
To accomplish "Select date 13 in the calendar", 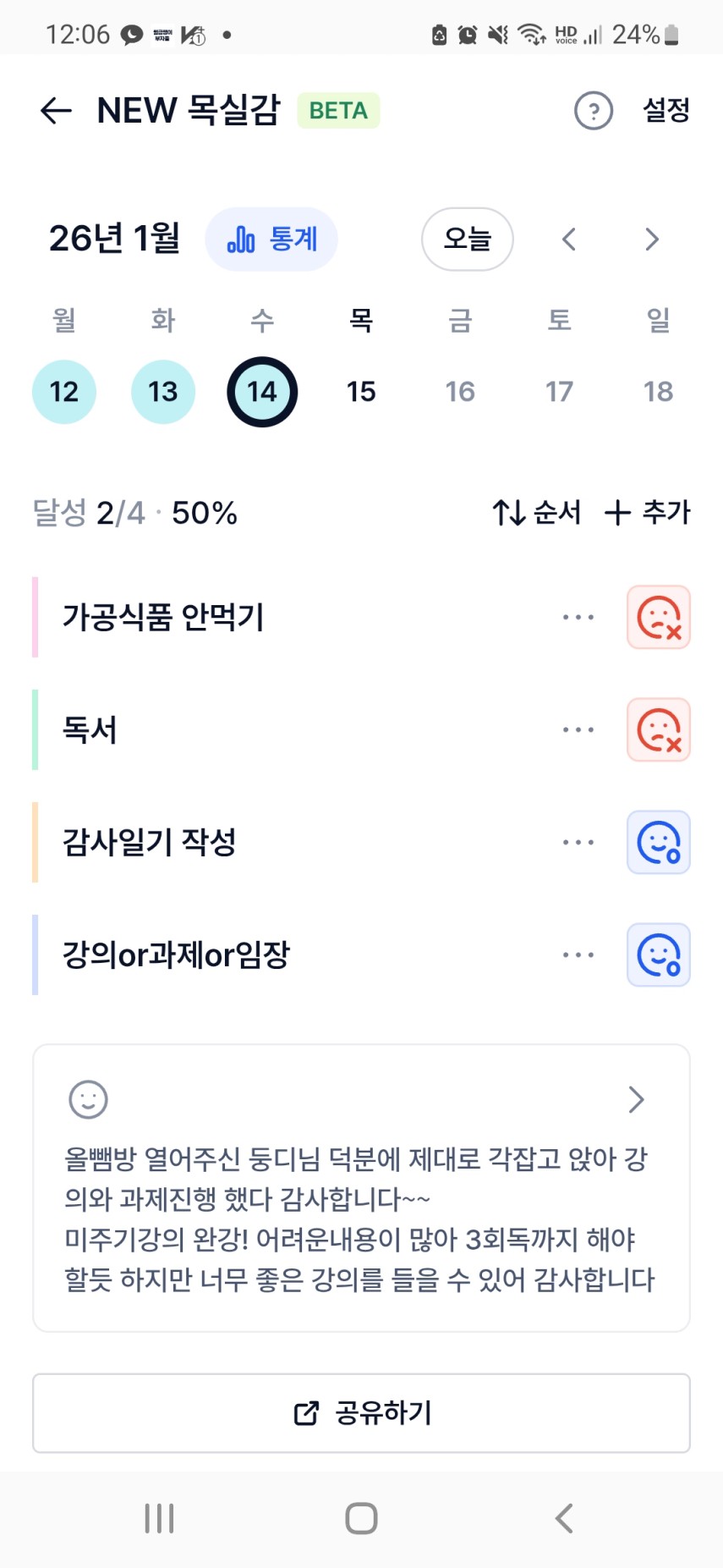I will coord(163,392).
